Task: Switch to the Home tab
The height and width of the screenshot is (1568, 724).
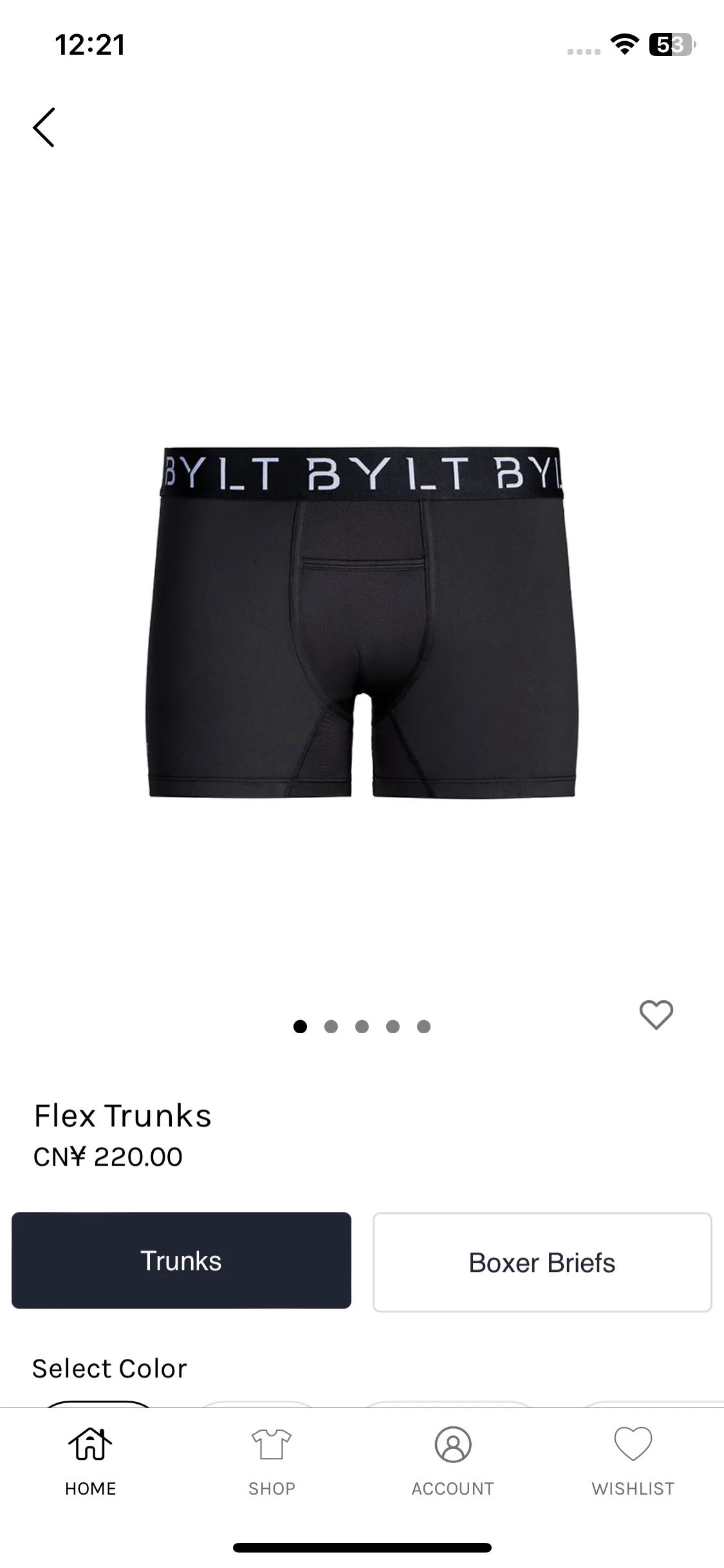Action: 91,1457
